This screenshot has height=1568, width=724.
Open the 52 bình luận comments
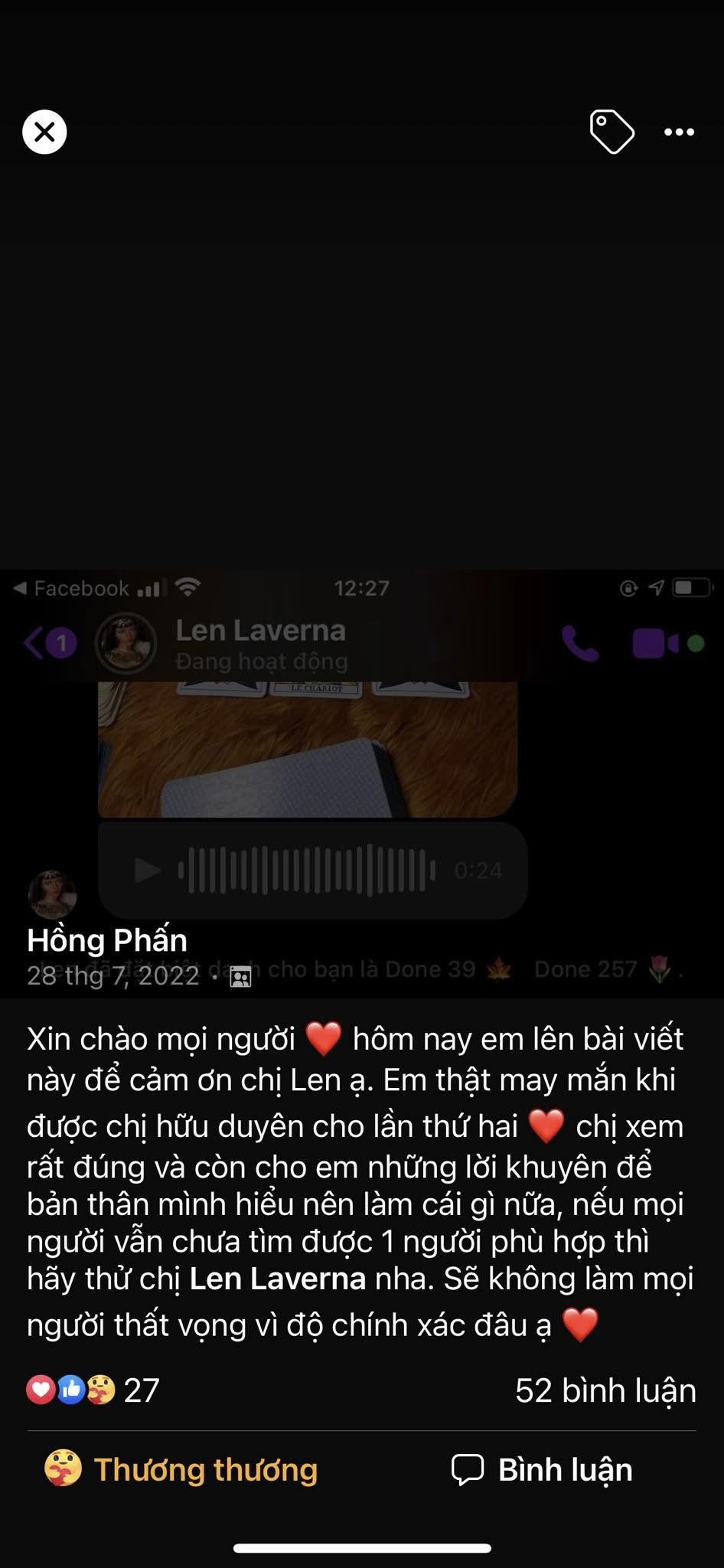pos(605,1390)
